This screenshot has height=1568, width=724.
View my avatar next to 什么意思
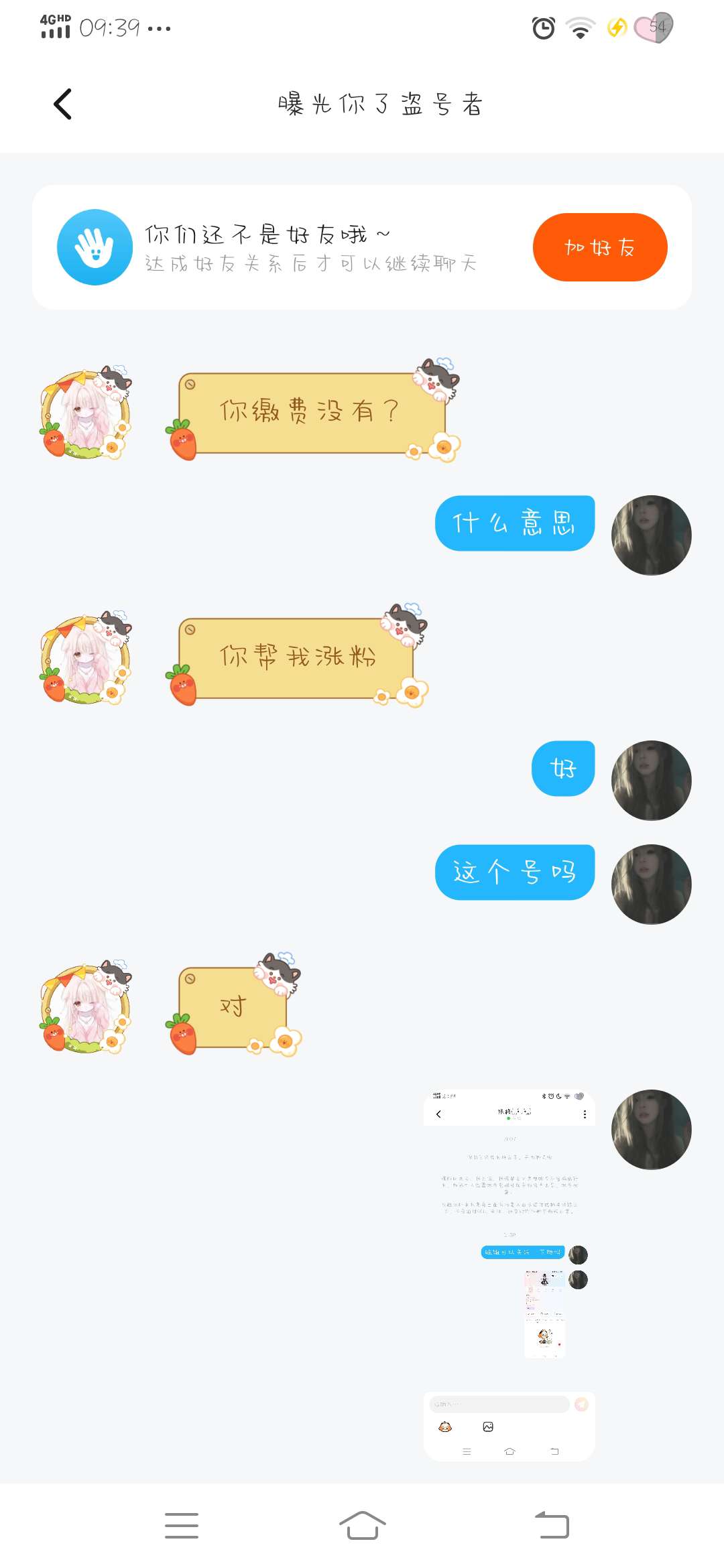(650, 535)
